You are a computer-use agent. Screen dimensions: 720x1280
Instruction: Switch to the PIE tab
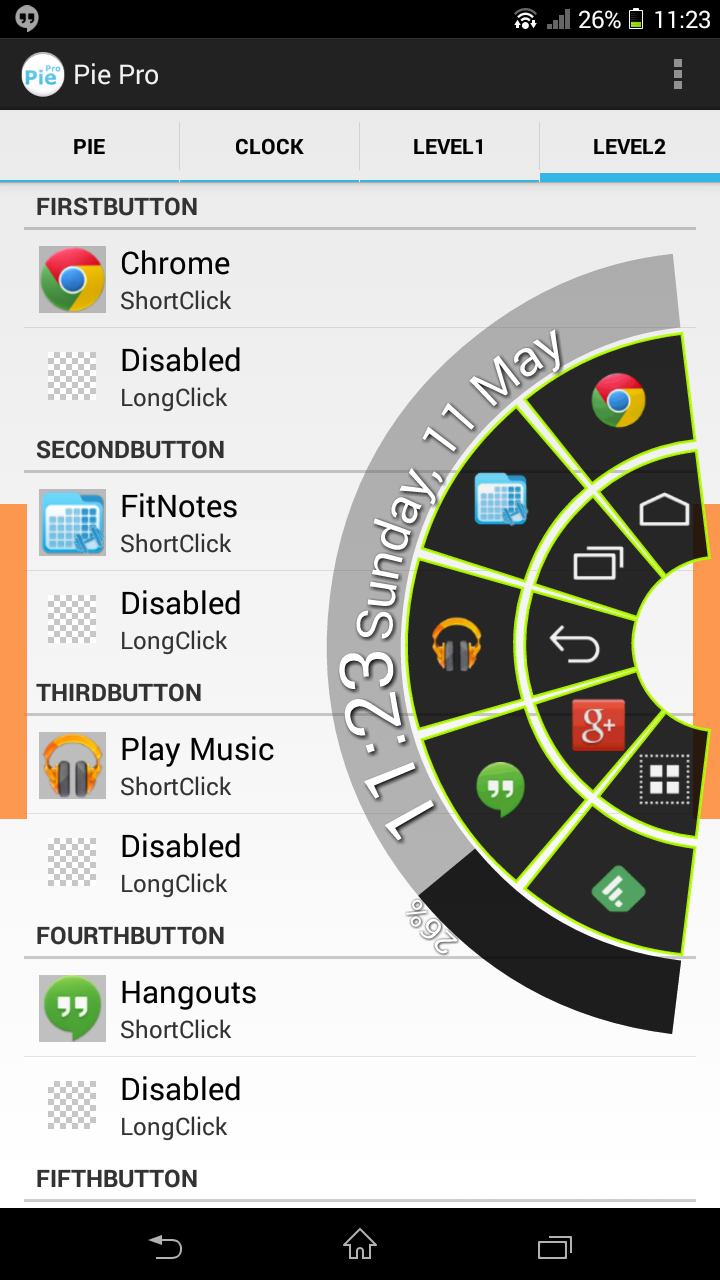tap(89, 147)
